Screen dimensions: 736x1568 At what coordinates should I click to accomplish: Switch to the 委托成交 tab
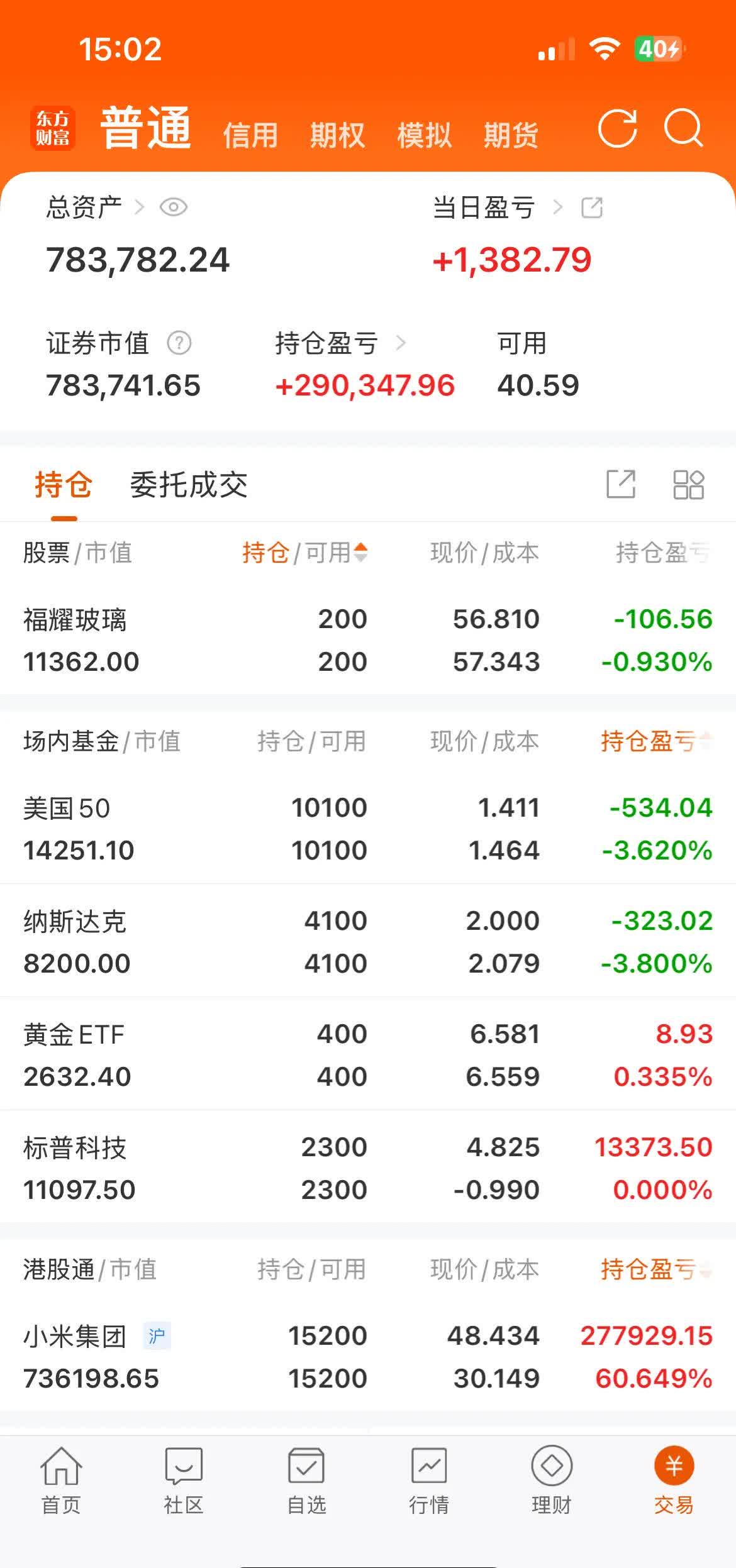pyautogui.click(x=188, y=484)
